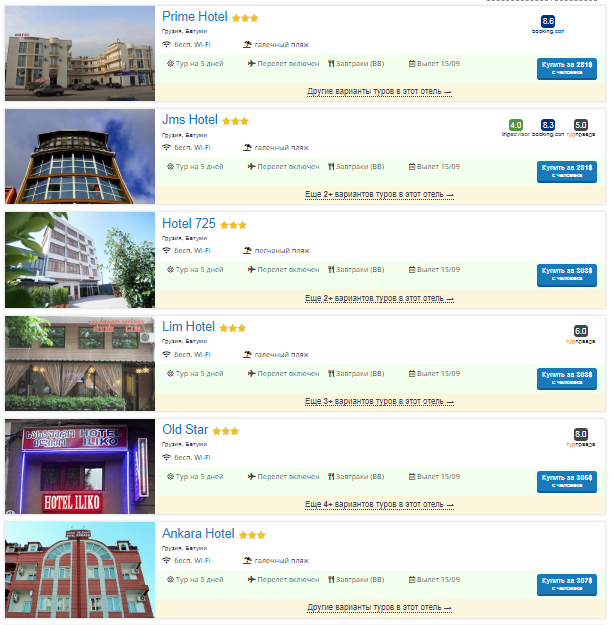Show 2+ more tour options for Jms Hotel
This screenshot has height=625, width=612.
click(379, 195)
